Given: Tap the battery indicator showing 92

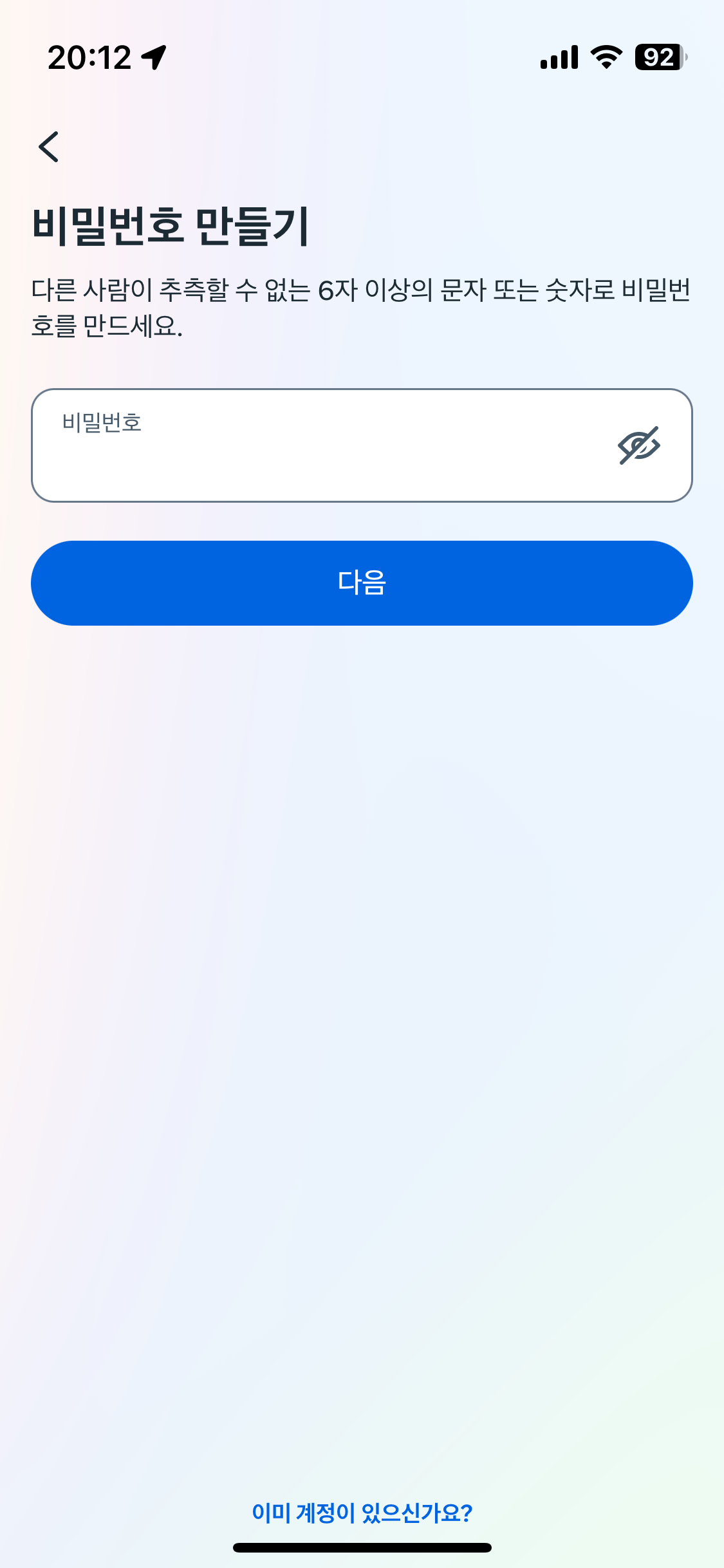Looking at the screenshot, I should coord(656,58).
